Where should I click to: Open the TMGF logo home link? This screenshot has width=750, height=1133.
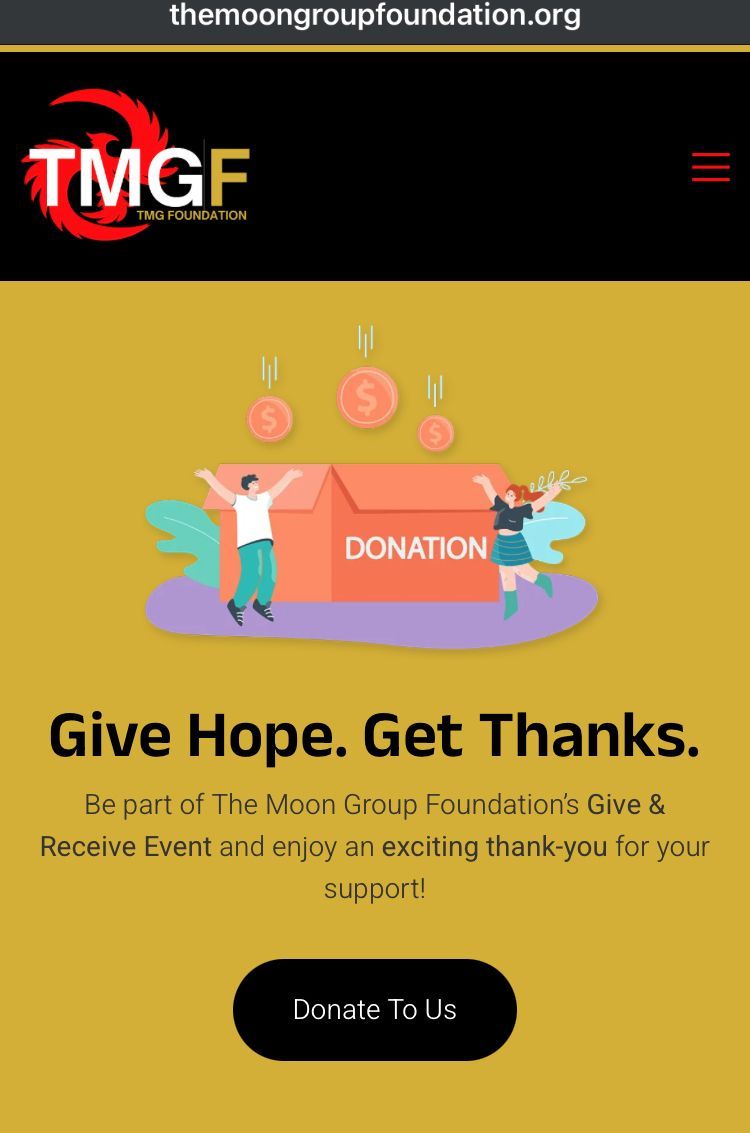point(136,166)
